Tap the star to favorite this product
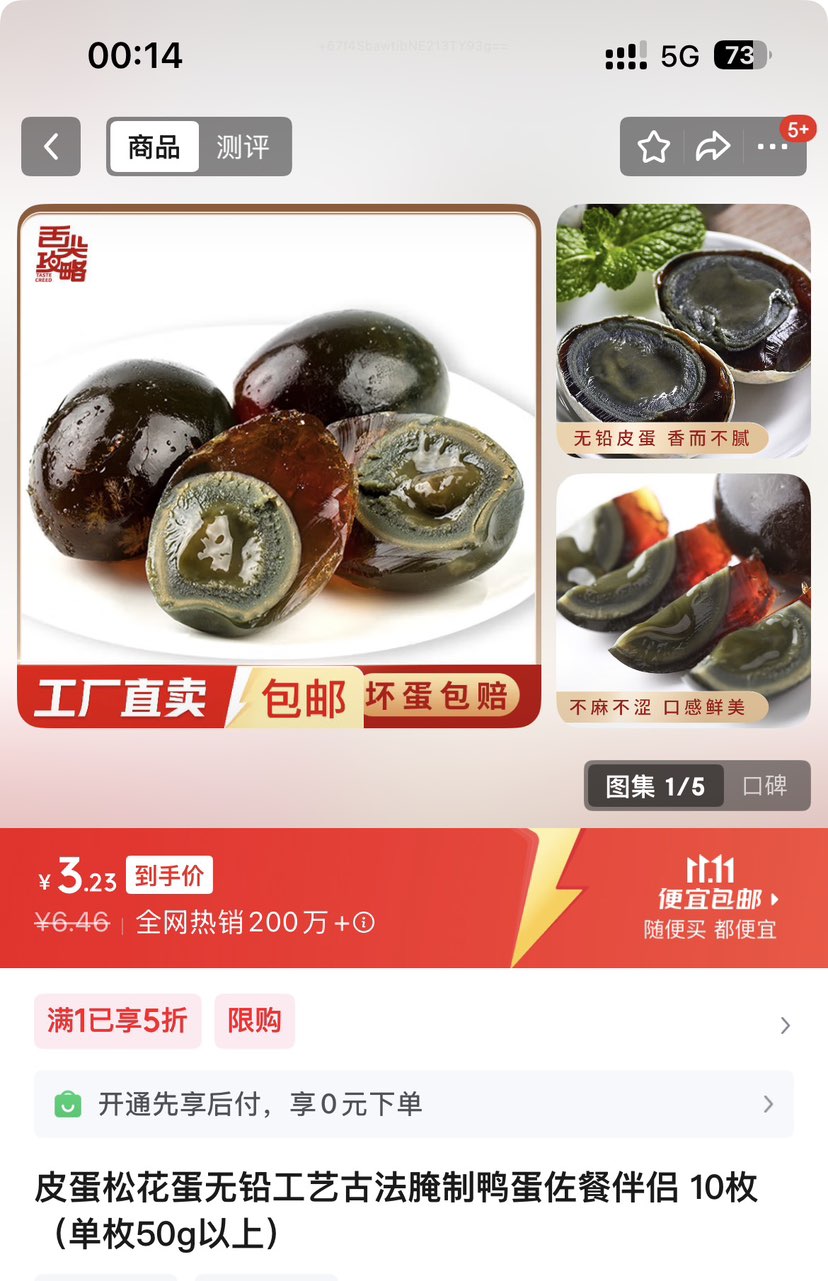 click(x=655, y=146)
